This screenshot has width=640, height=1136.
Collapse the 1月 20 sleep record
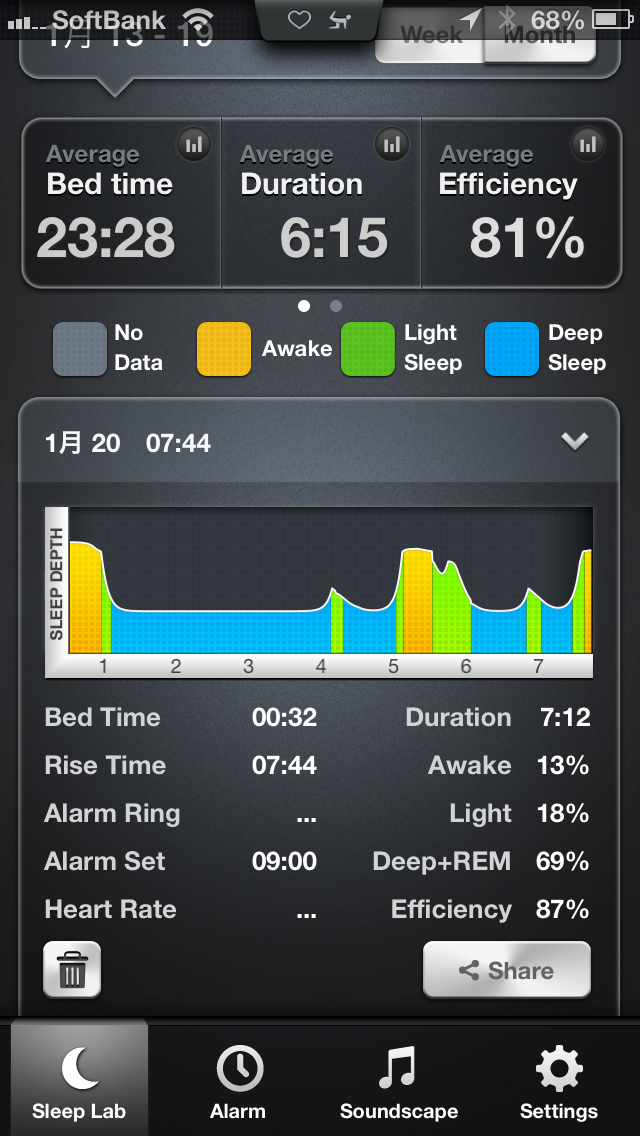(575, 440)
